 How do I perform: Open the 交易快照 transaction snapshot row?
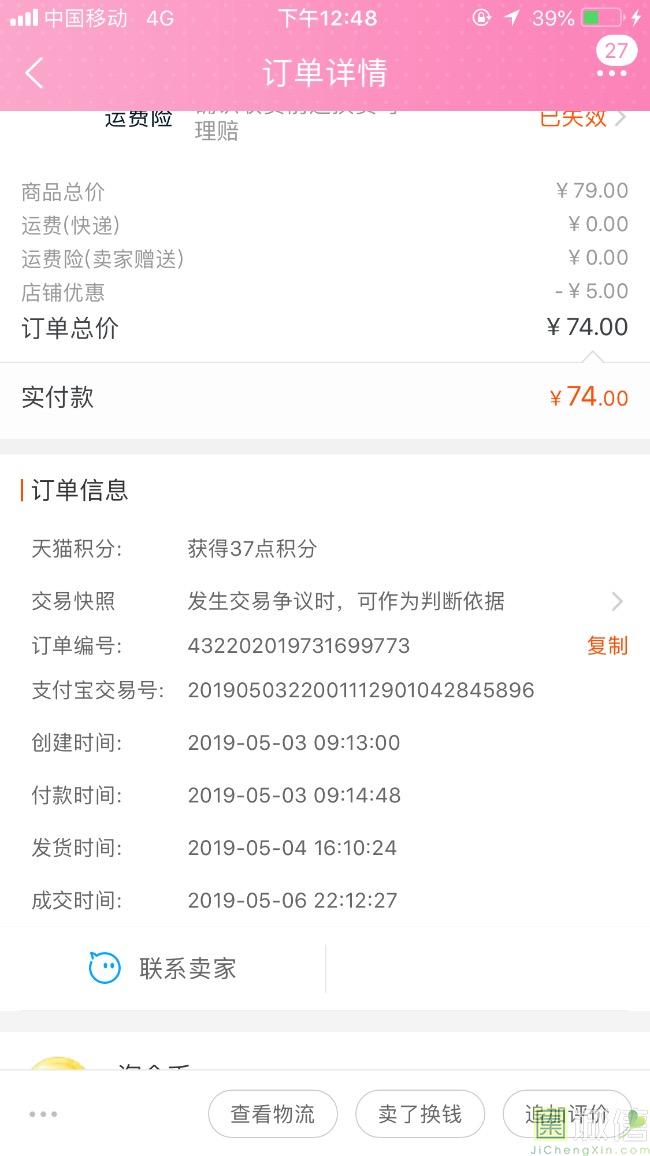pos(325,601)
